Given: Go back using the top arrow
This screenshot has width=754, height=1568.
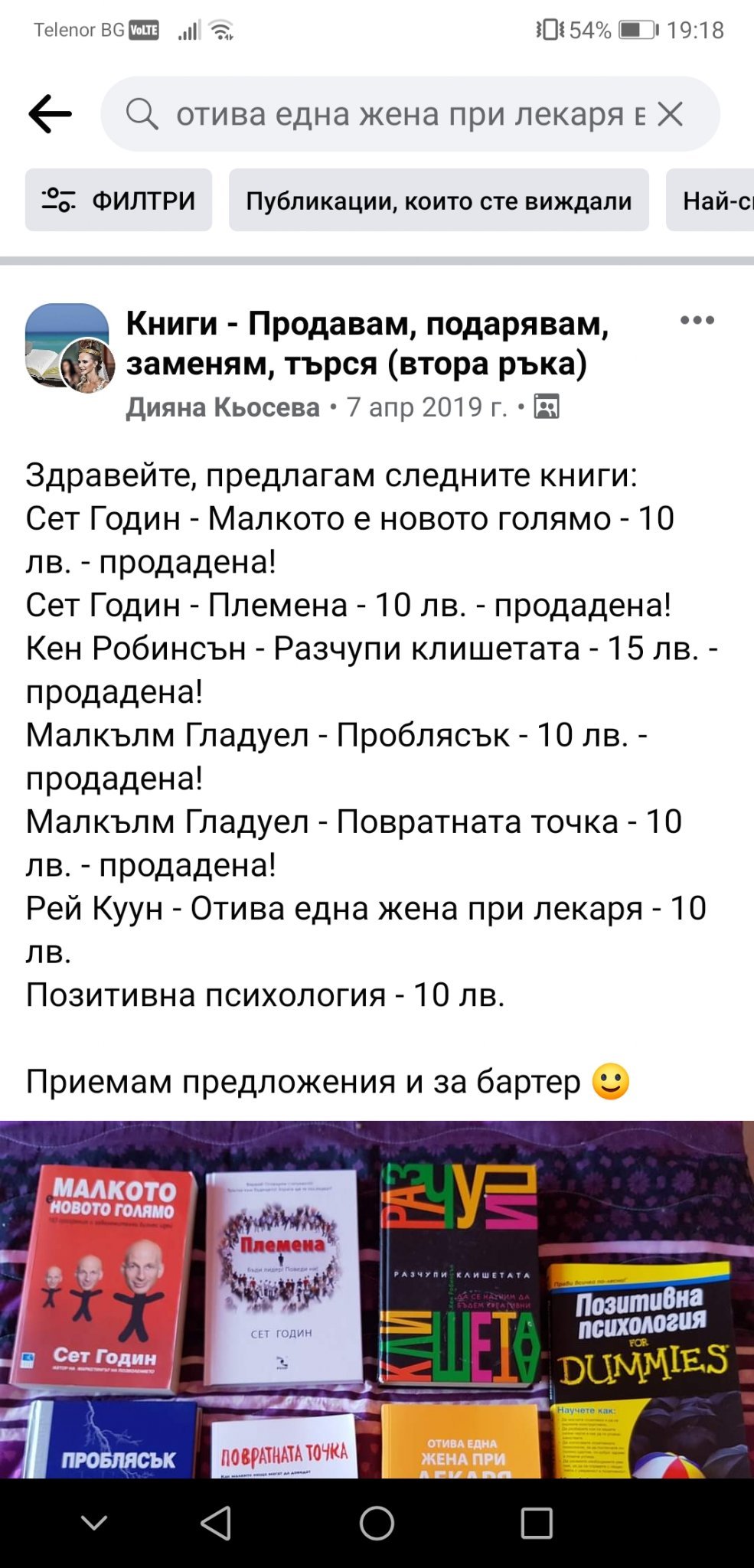Looking at the screenshot, I should [50, 114].
